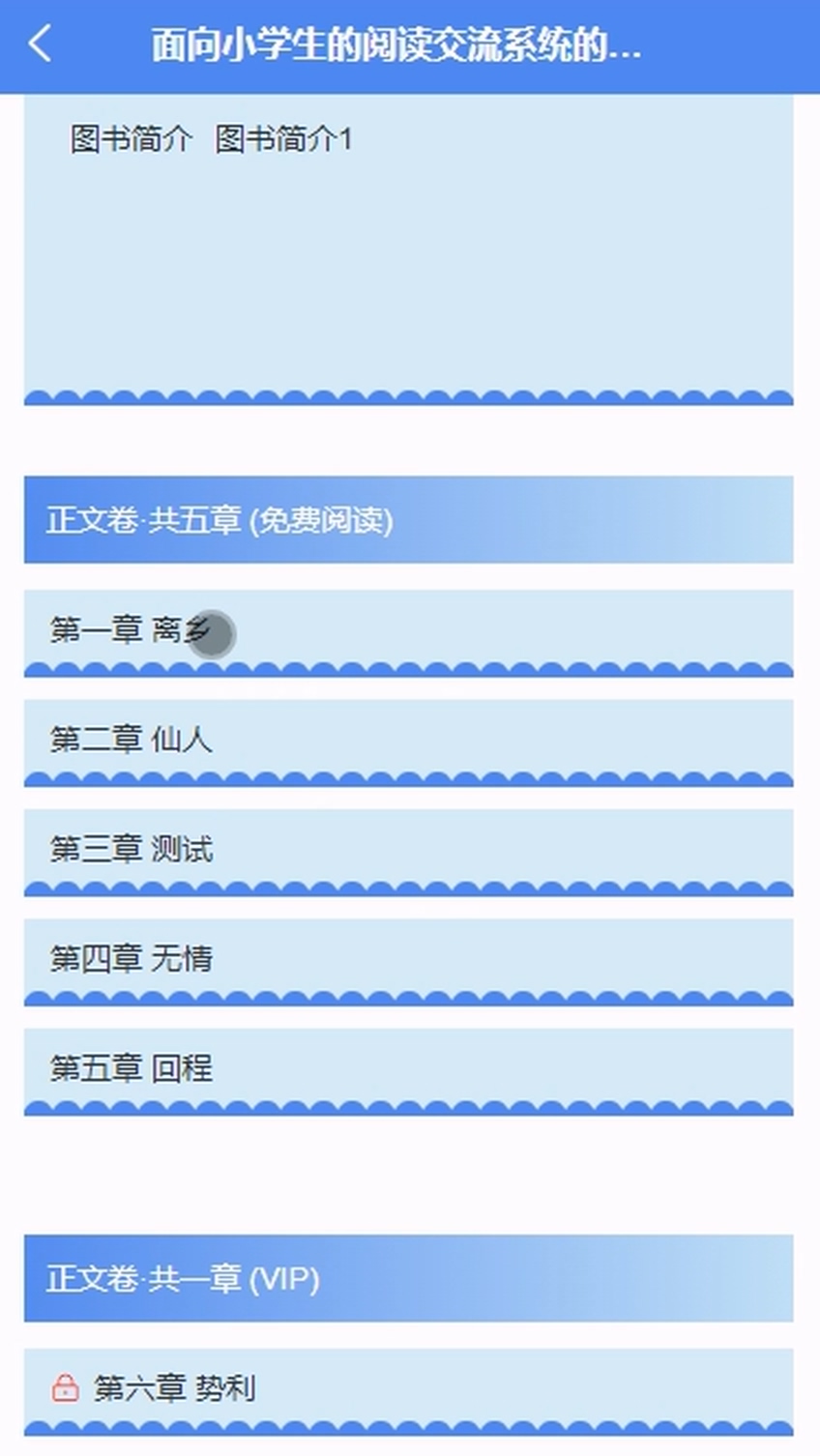This screenshot has height=1456, width=820.
Task: Open locked VIP chapter 第六章 势利
Action: click(x=174, y=1388)
